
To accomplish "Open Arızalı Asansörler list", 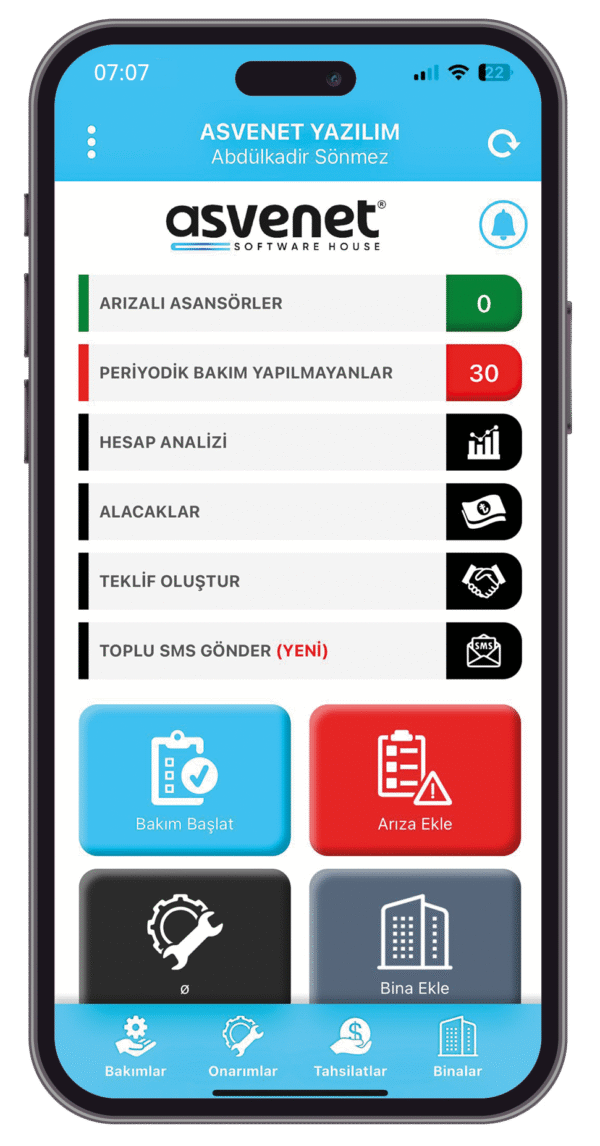I will tap(299, 303).
